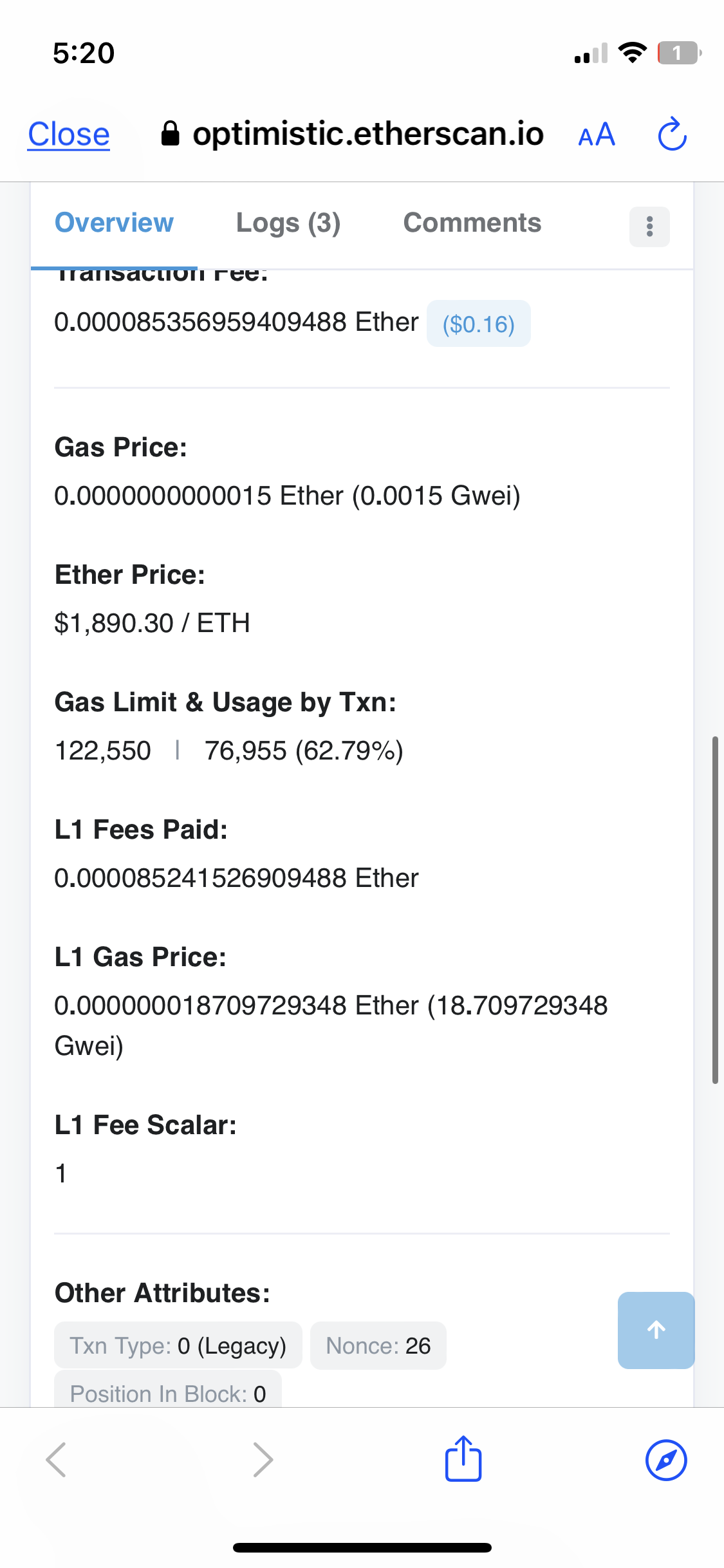Go back to the previous page
The width and height of the screenshot is (724, 1568).
point(57,1459)
